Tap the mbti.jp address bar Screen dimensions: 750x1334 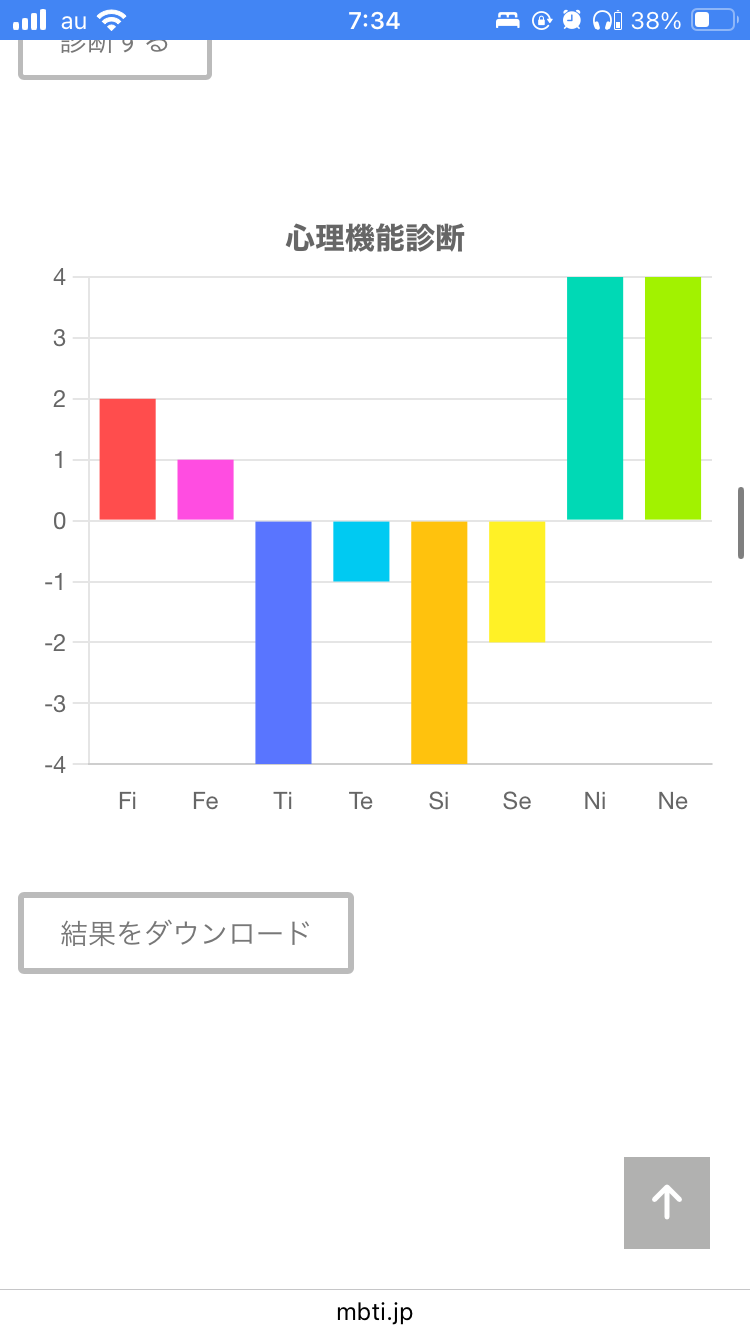(x=375, y=1312)
